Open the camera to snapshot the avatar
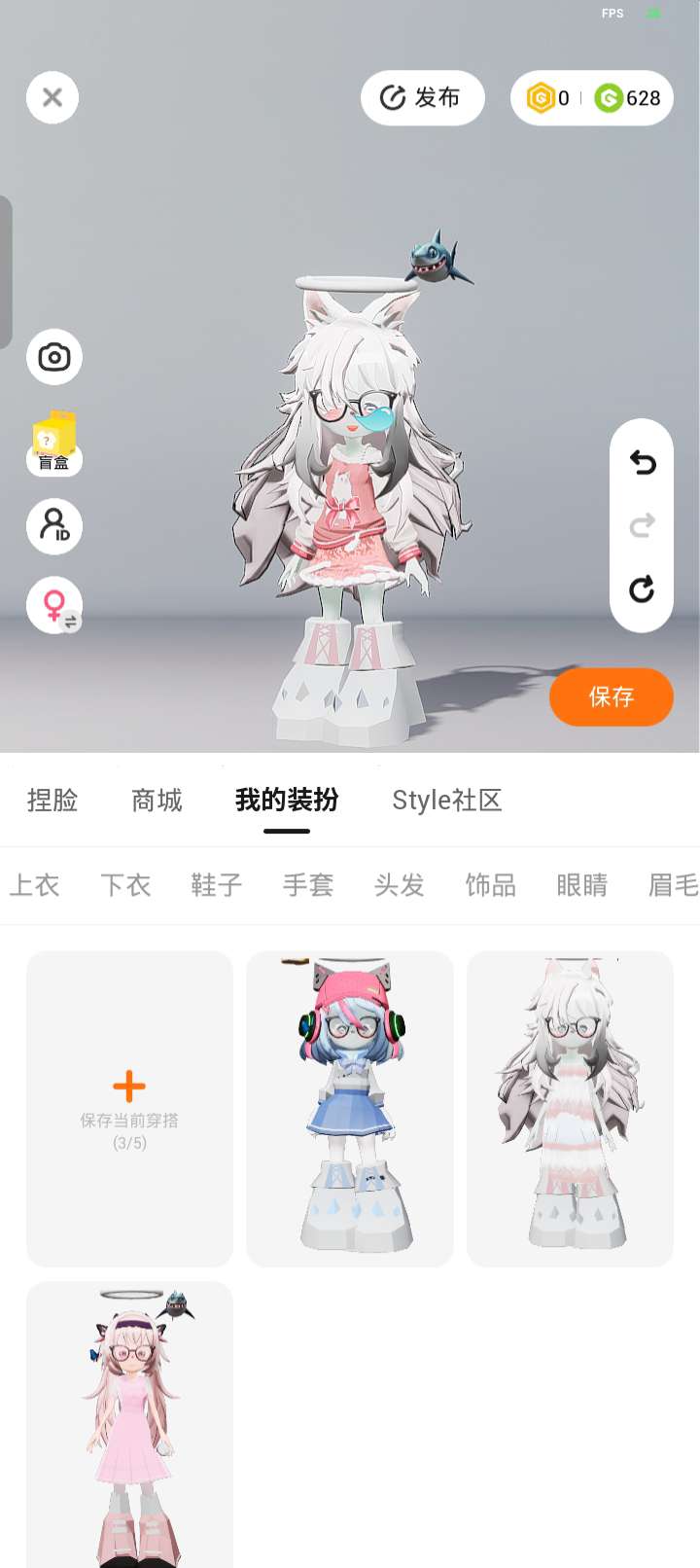 [x=54, y=357]
